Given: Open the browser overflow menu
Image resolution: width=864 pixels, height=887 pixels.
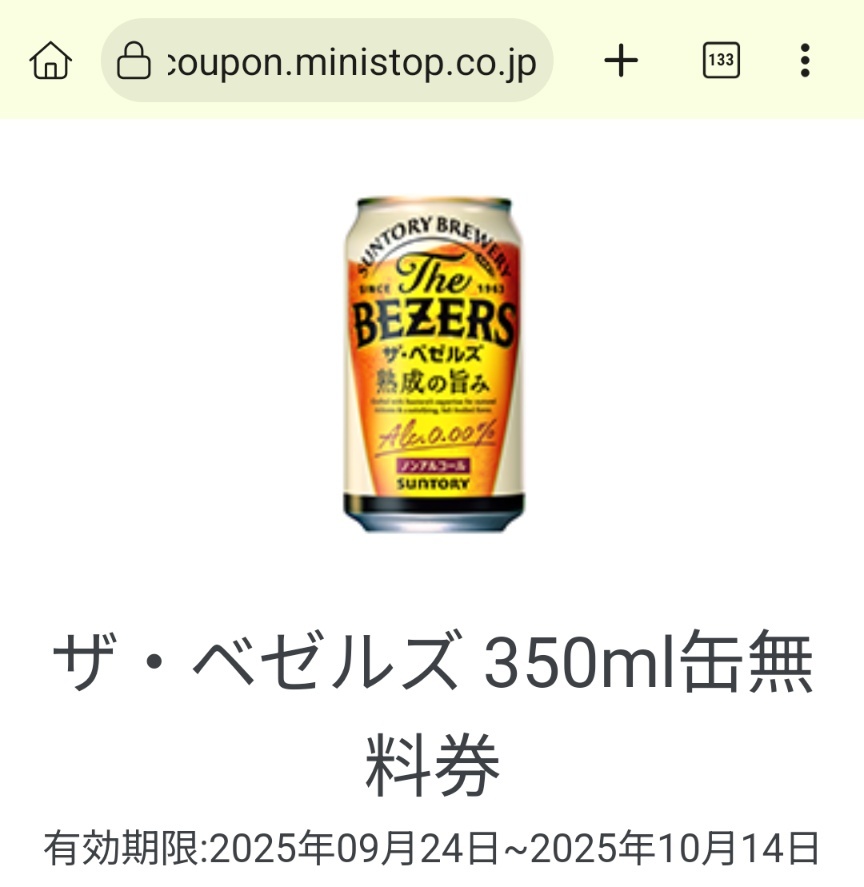Looking at the screenshot, I should click(805, 62).
